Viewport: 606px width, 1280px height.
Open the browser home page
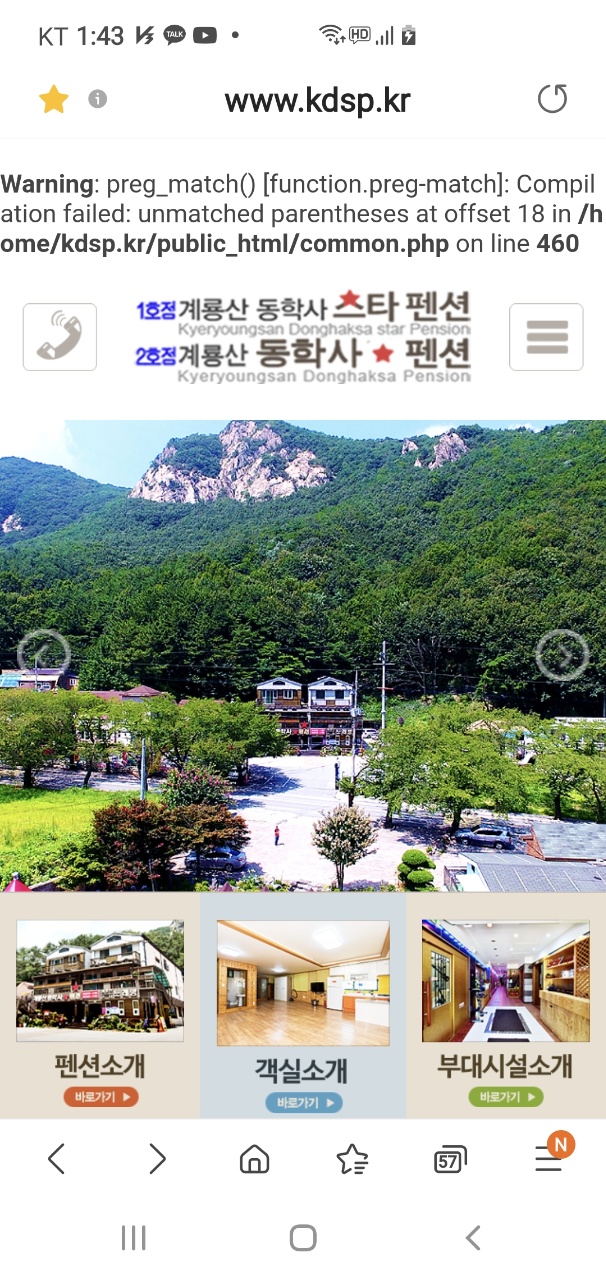pyautogui.click(x=255, y=1159)
